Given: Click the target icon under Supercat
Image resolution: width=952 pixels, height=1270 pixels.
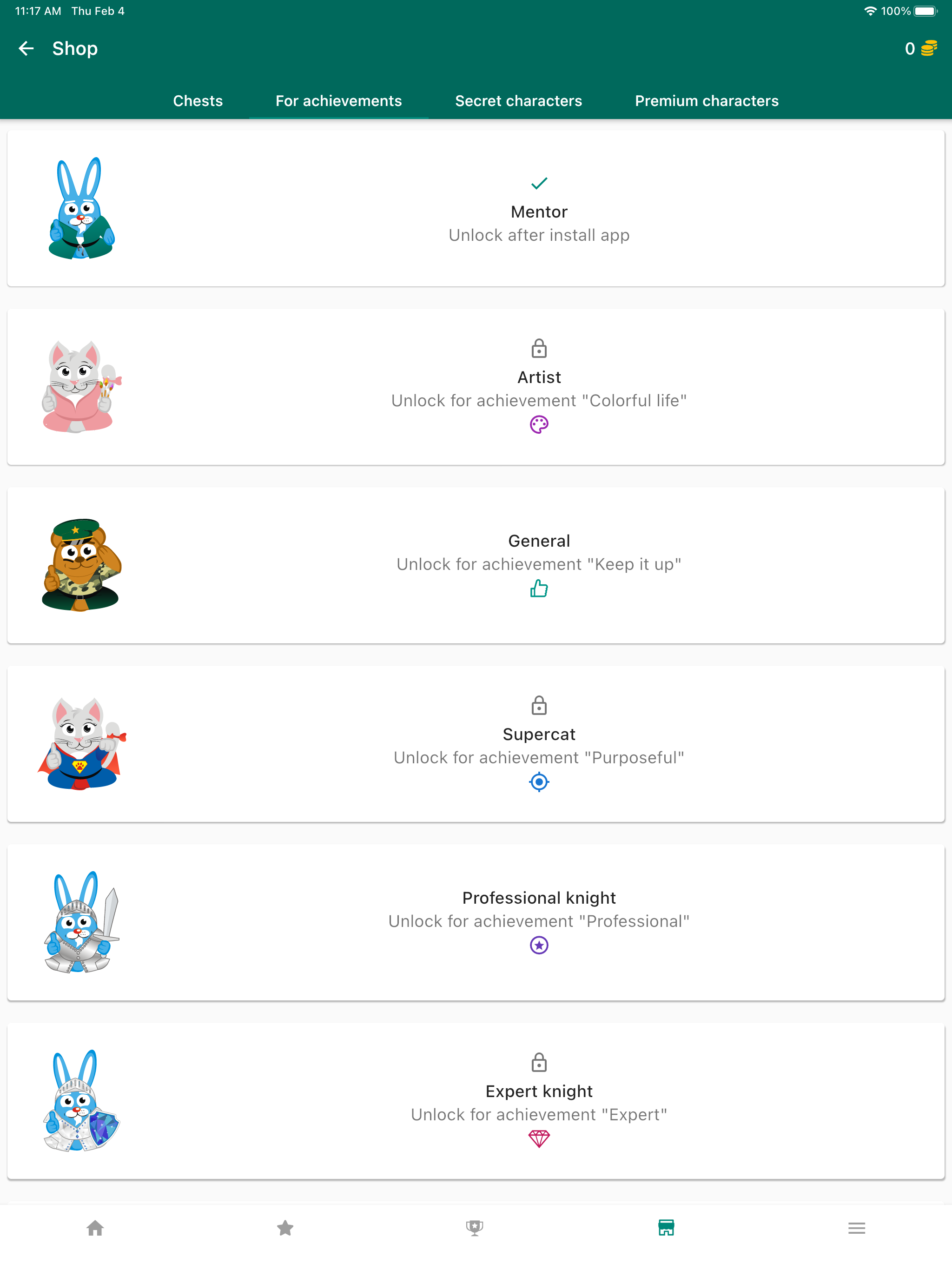Looking at the screenshot, I should pyautogui.click(x=539, y=782).
